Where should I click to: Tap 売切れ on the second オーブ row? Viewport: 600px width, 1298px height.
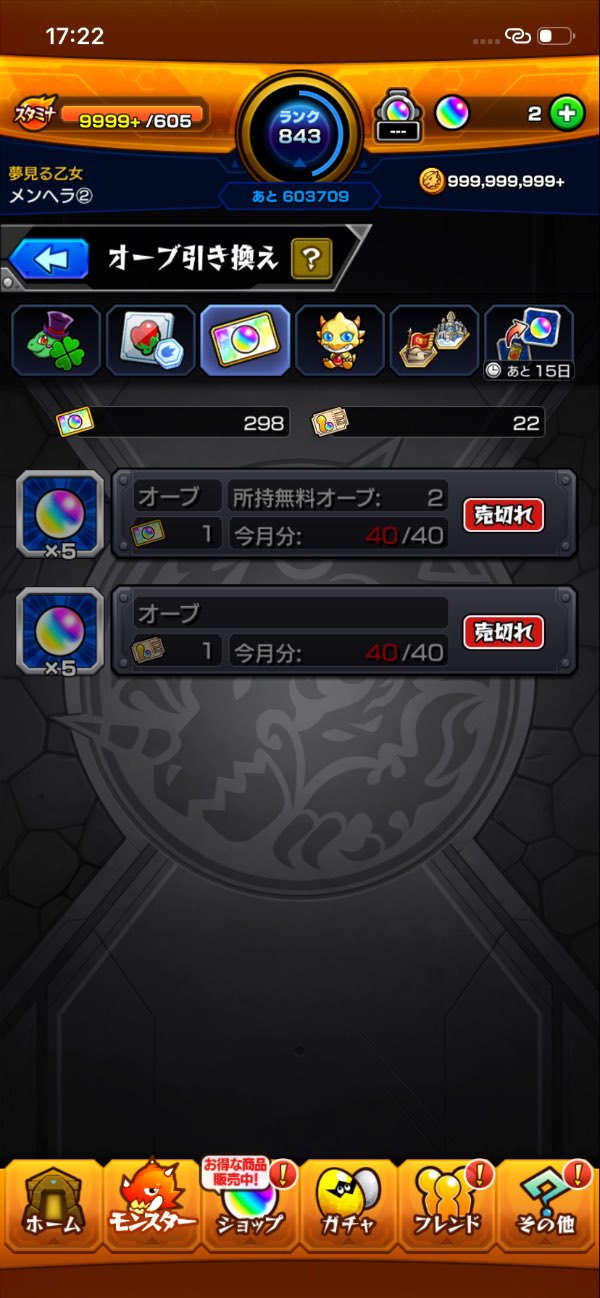point(503,632)
